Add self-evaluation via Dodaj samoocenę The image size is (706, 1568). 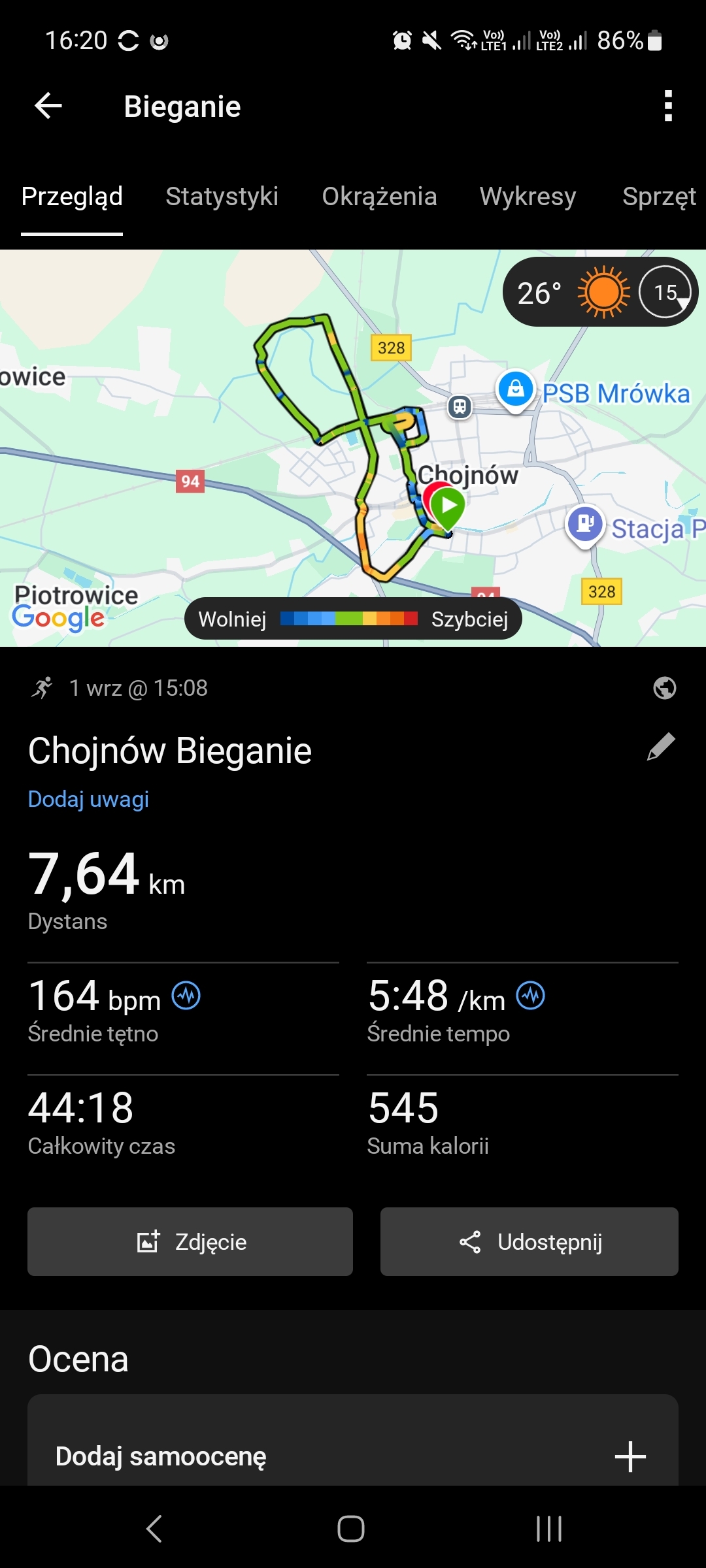(x=353, y=1456)
